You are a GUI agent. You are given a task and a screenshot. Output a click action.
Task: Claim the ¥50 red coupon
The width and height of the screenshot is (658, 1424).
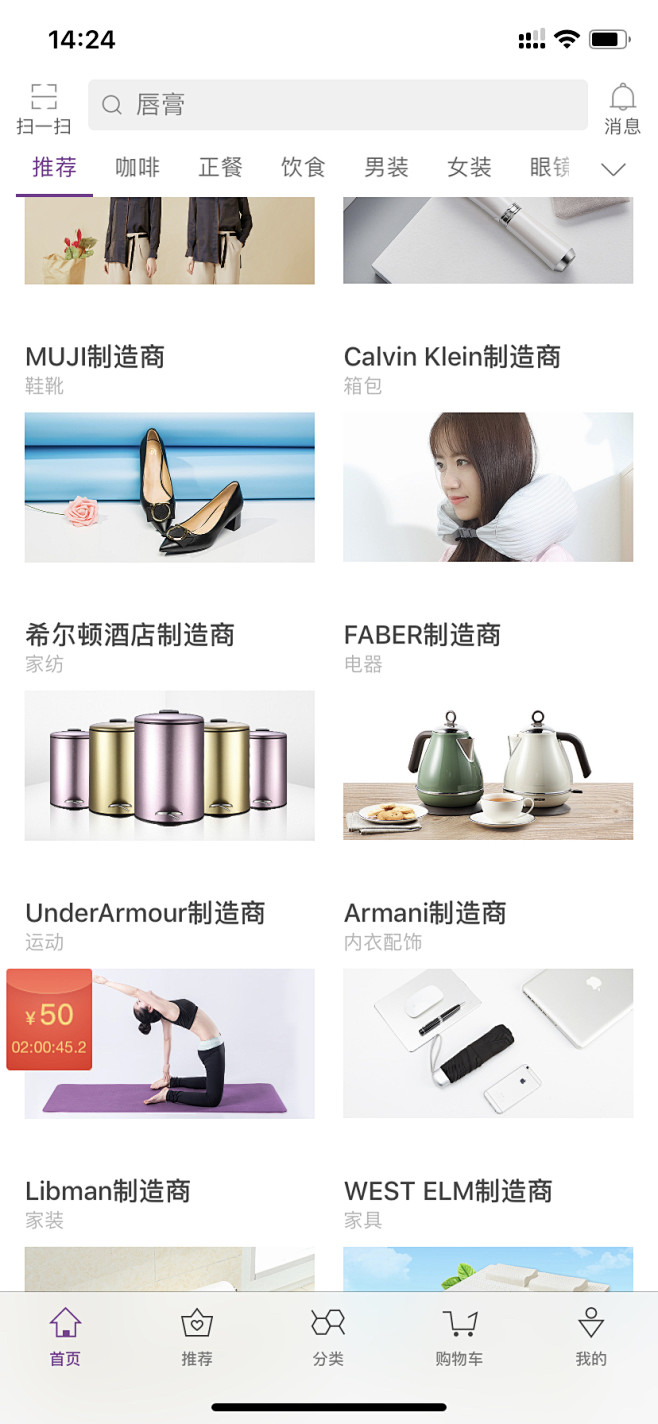[49, 1019]
